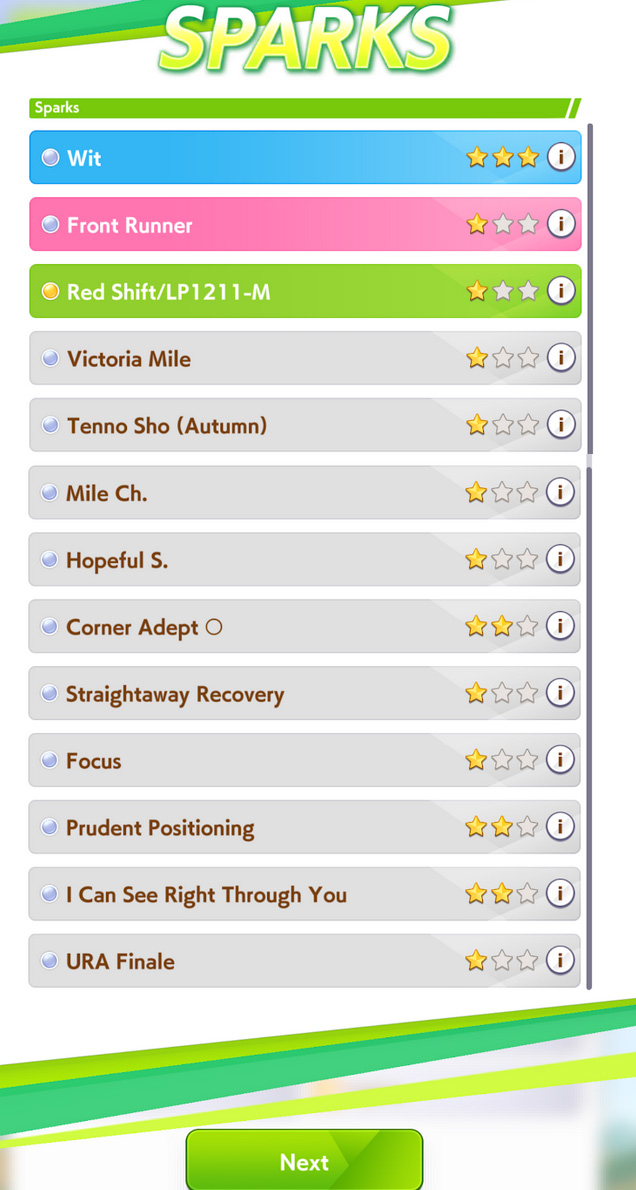Show info for I Can See Right Through You
Viewport: 636px width, 1190px height.
point(561,894)
